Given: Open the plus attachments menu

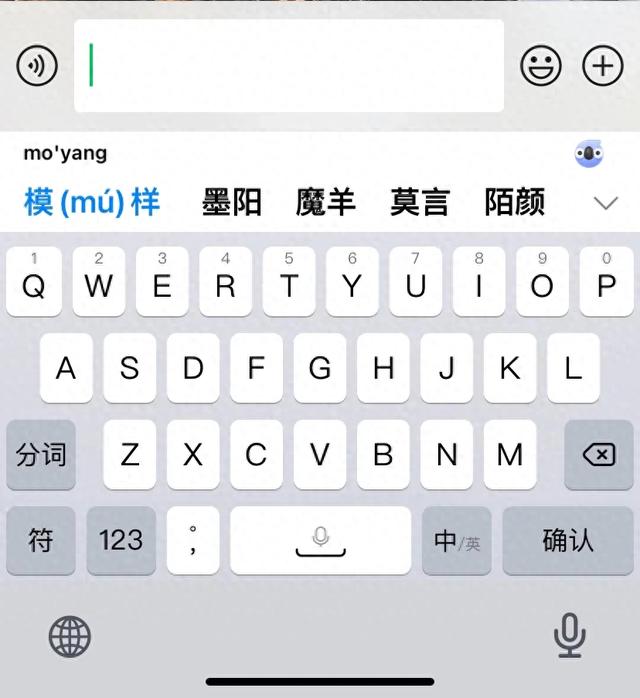Looking at the screenshot, I should tap(603, 65).
